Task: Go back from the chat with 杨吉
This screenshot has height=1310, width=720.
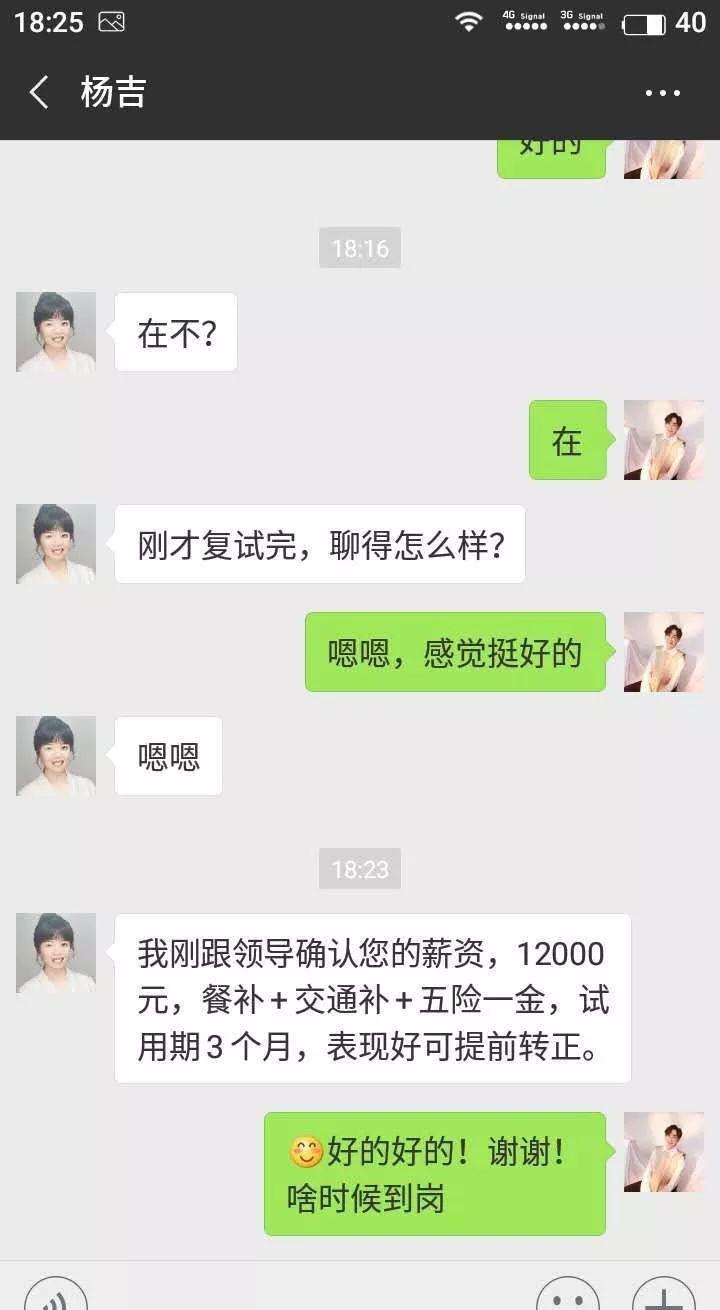Action: tap(39, 93)
